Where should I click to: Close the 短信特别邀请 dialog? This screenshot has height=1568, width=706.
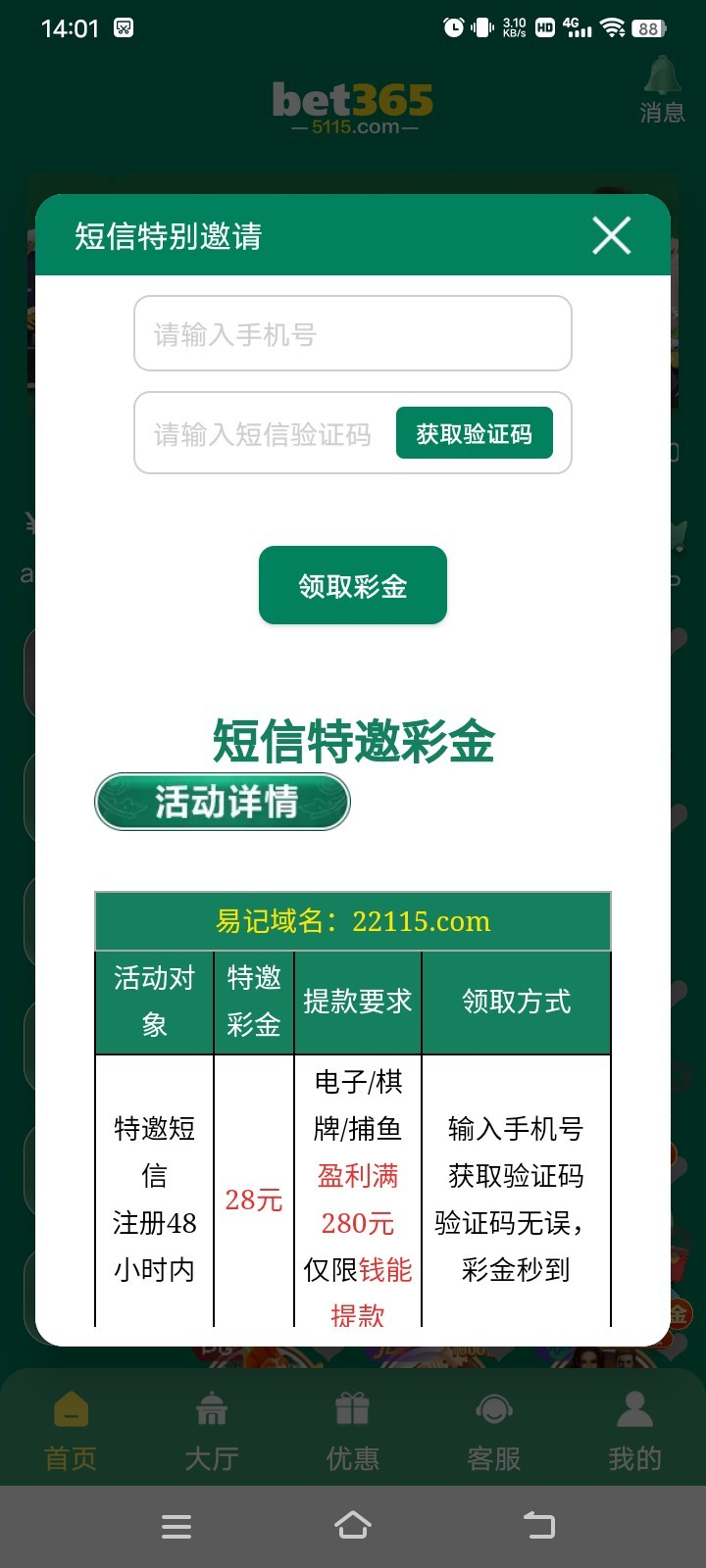[611, 236]
